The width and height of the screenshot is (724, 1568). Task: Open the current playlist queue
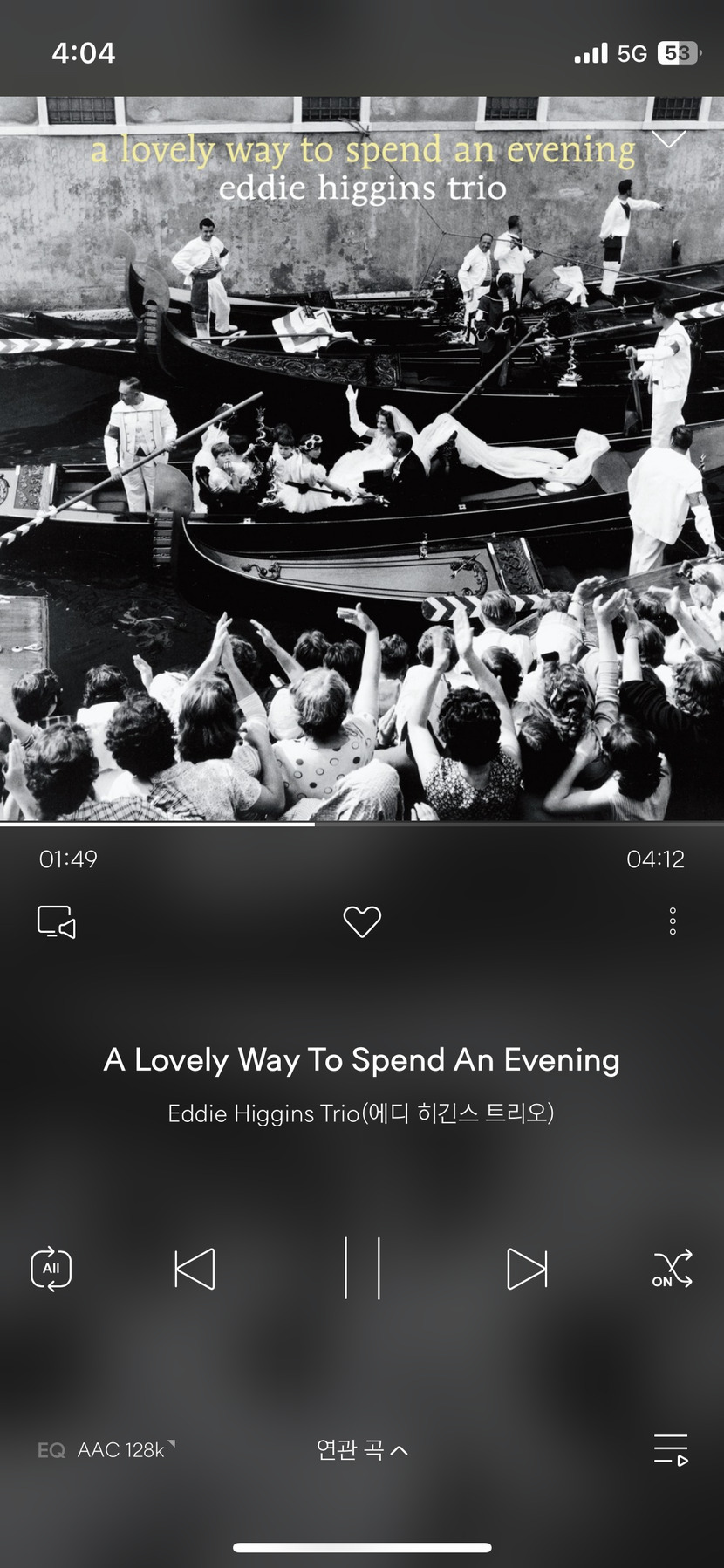point(672,1450)
